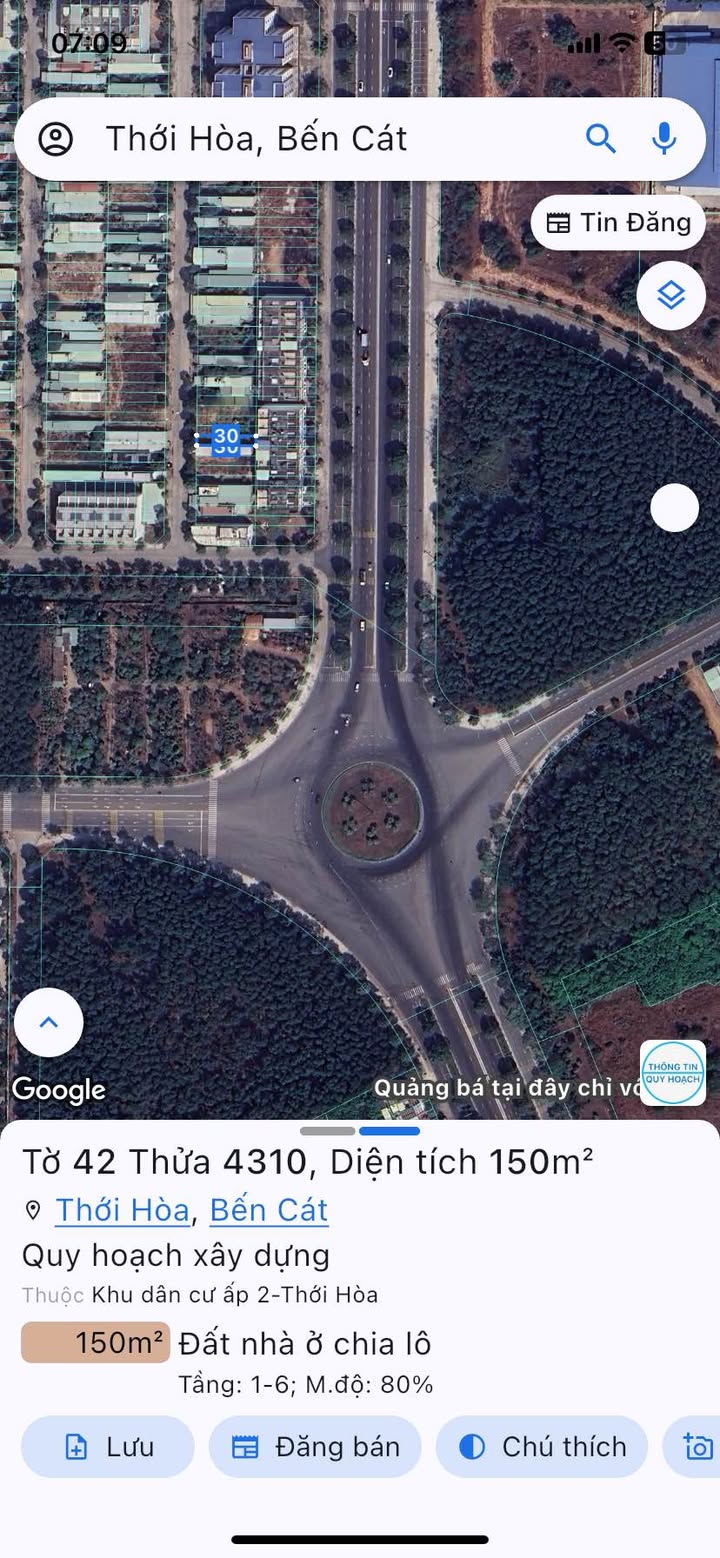Tap Đăng bán to list for sale
720x1558 pixels.
tap(315, 1446)
